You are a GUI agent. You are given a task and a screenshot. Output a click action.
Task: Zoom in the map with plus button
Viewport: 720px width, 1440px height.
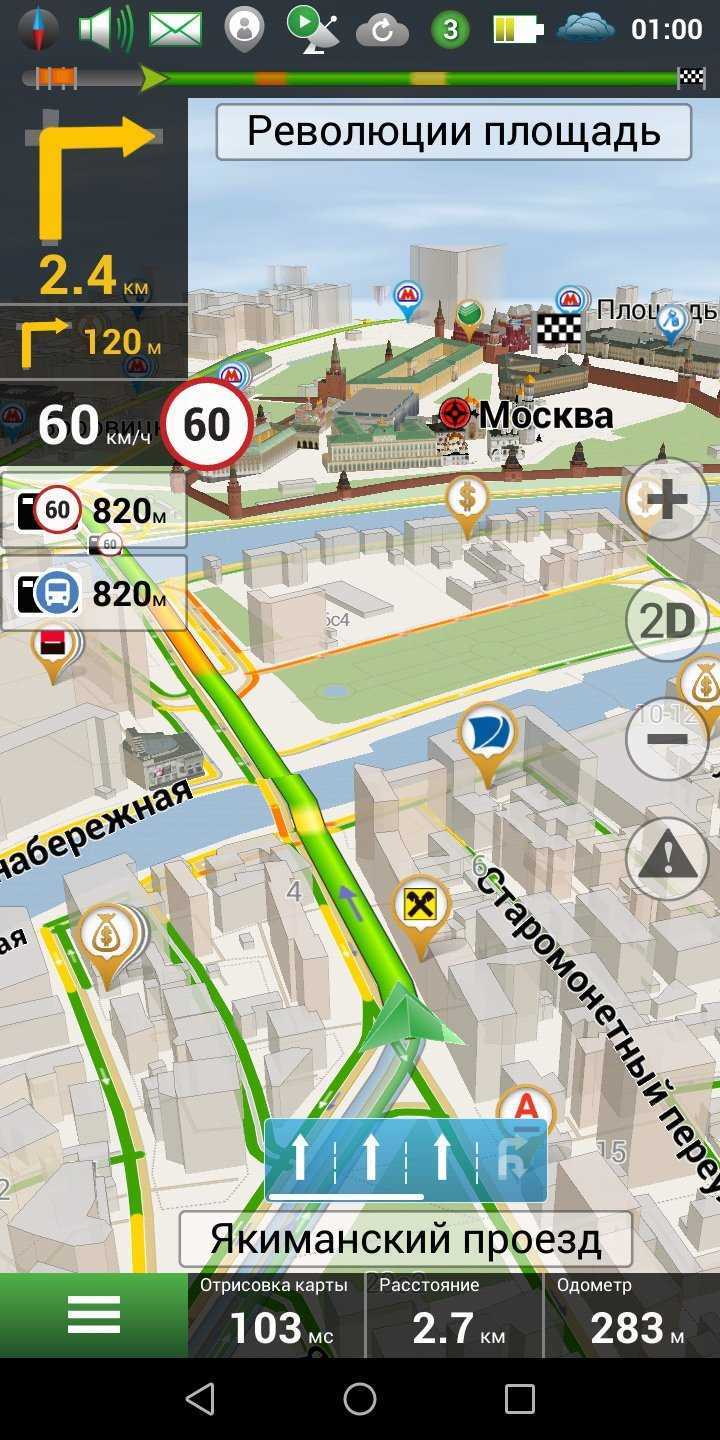pos(667,499)
